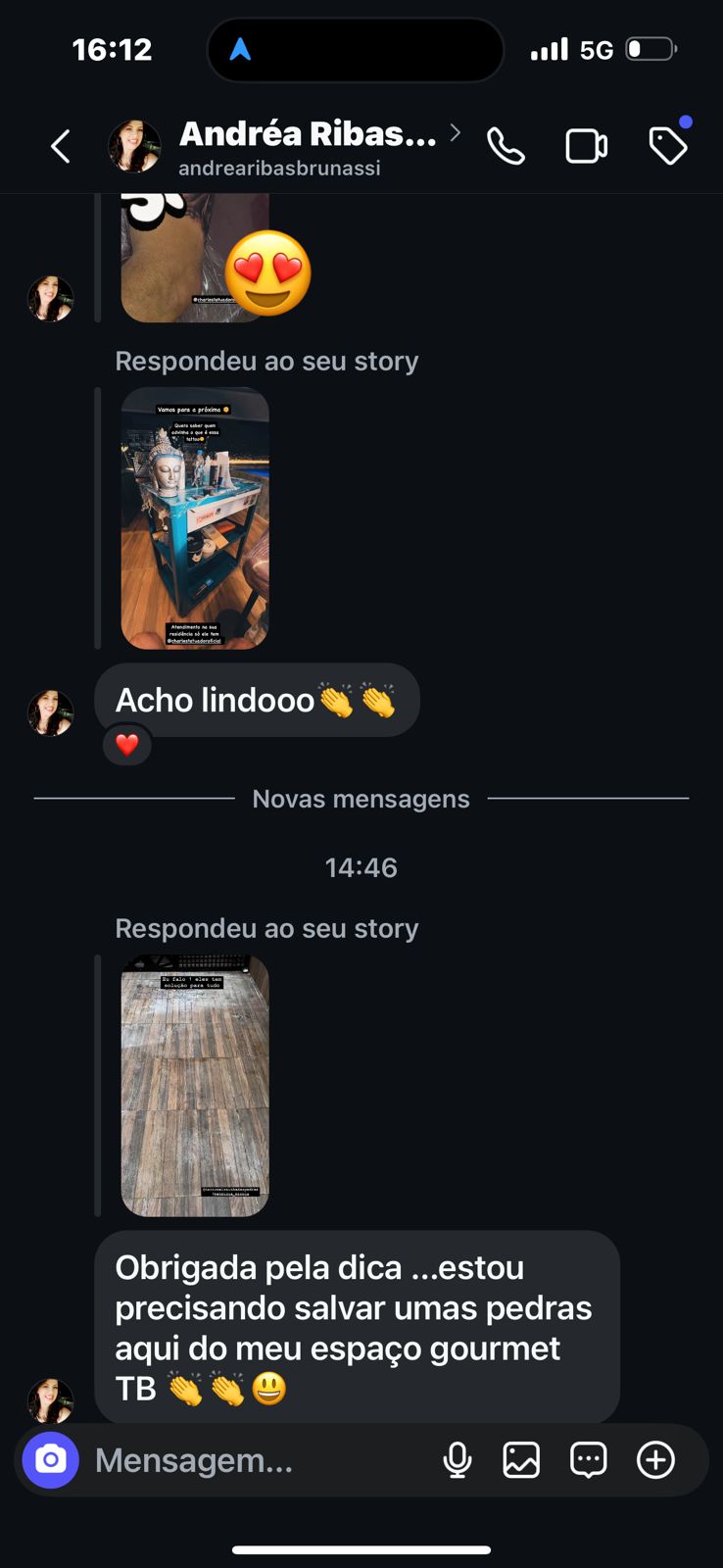
Task: Start a voice call with Andréa
Action: (506, 145)
